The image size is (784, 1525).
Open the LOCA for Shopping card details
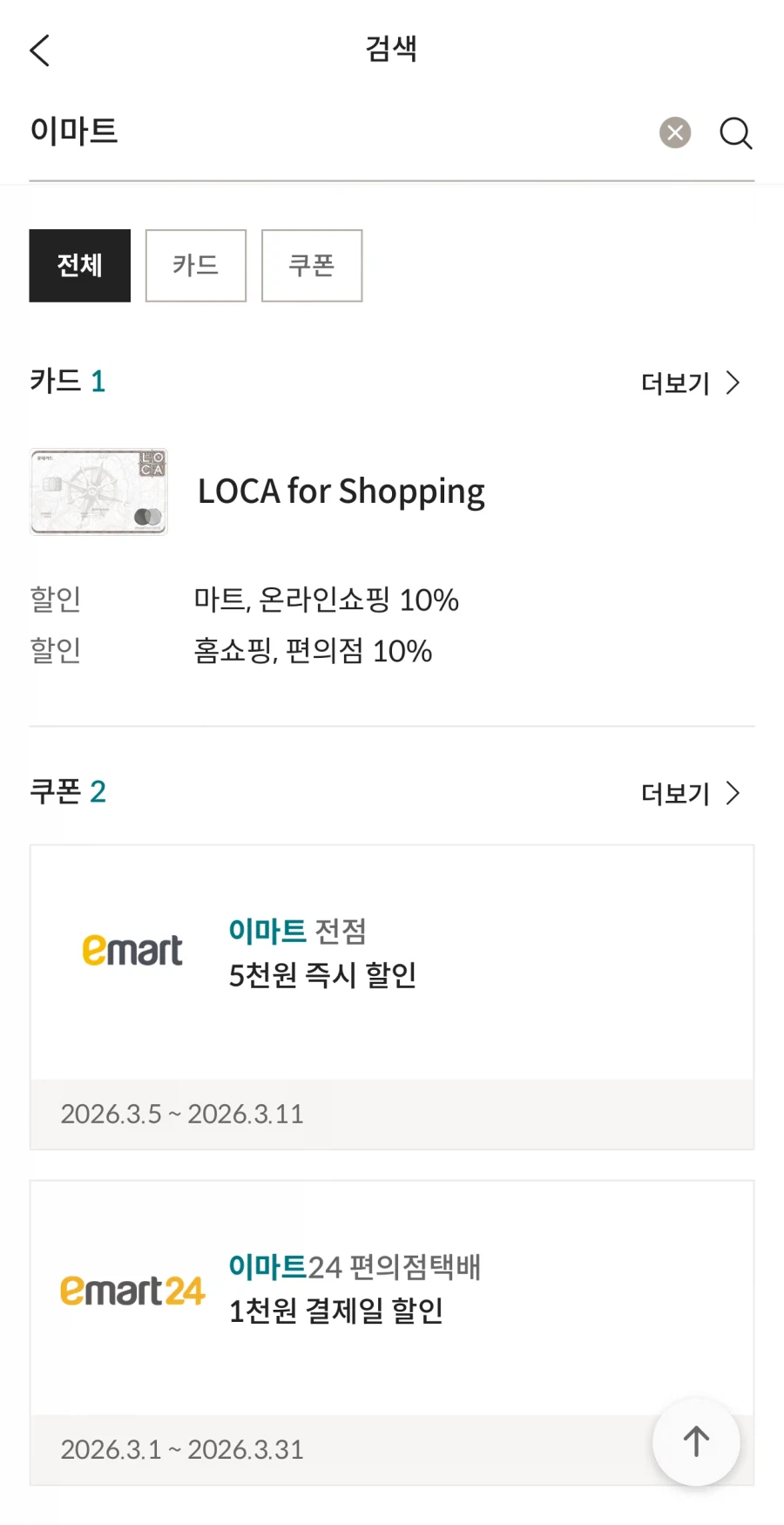(x=342, y=491)
